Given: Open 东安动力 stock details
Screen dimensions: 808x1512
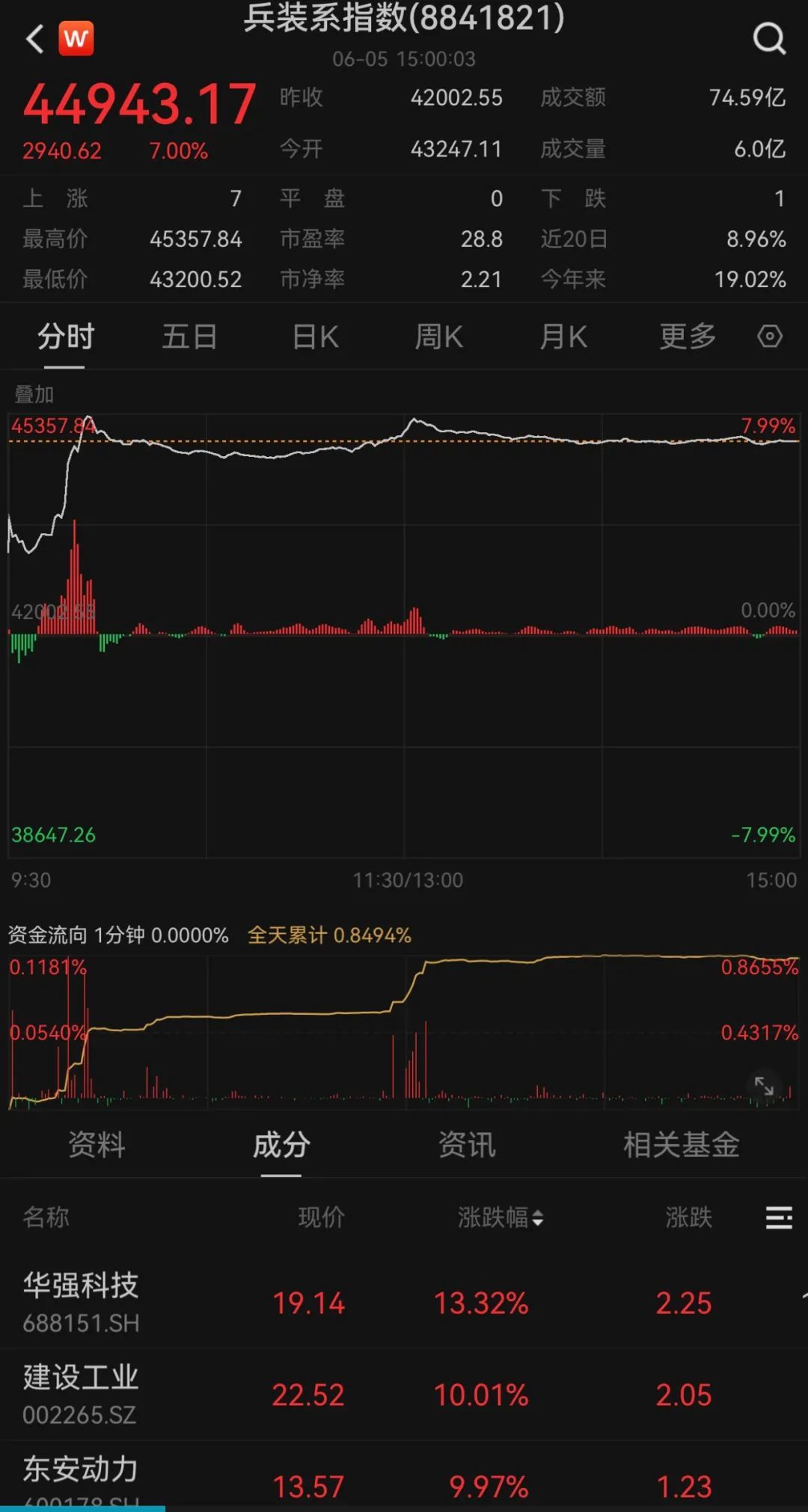Looking at the screenshot, I should click(404, 1477).
